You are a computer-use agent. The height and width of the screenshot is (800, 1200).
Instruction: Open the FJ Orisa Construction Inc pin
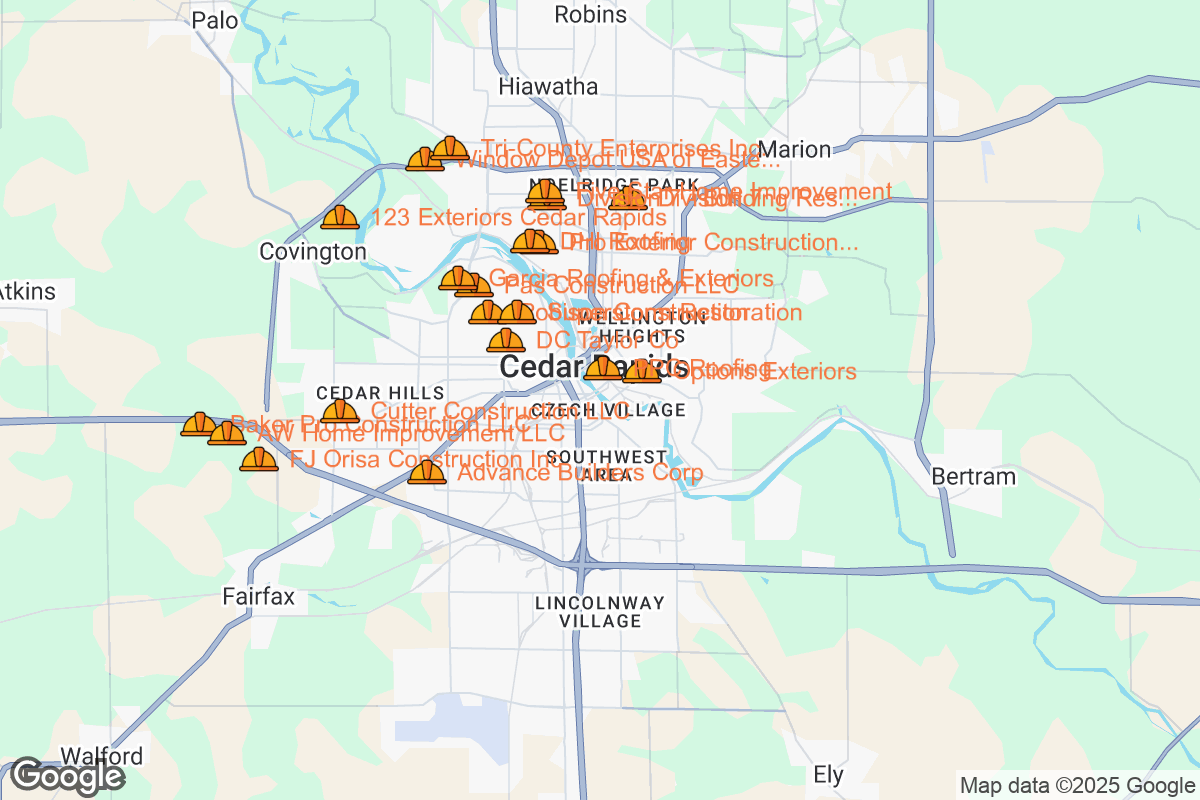click(259, 460)
